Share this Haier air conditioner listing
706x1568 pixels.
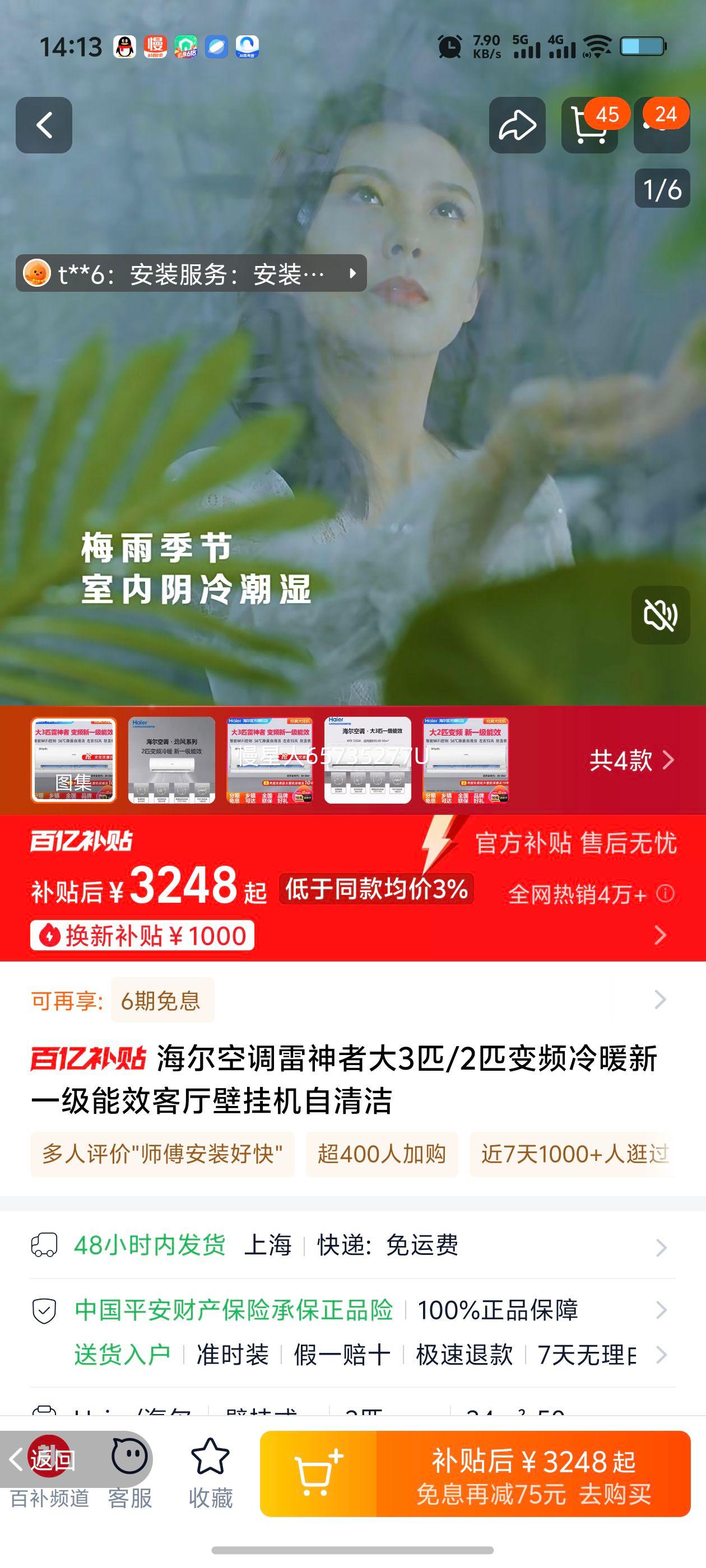[517, 125]
